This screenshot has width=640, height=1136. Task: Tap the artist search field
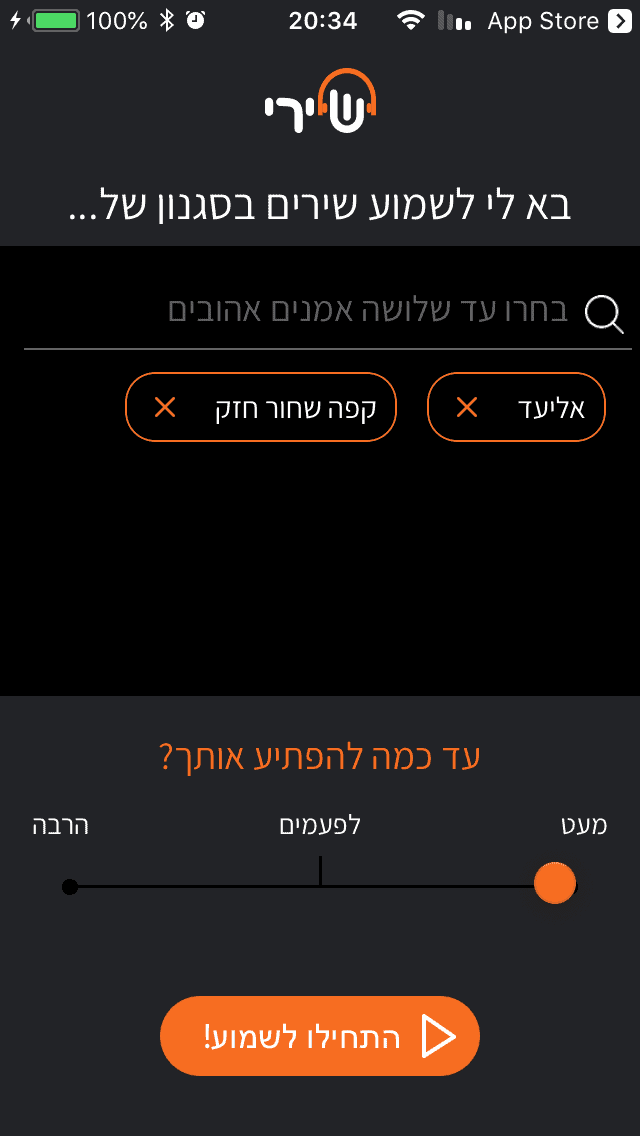328,313
